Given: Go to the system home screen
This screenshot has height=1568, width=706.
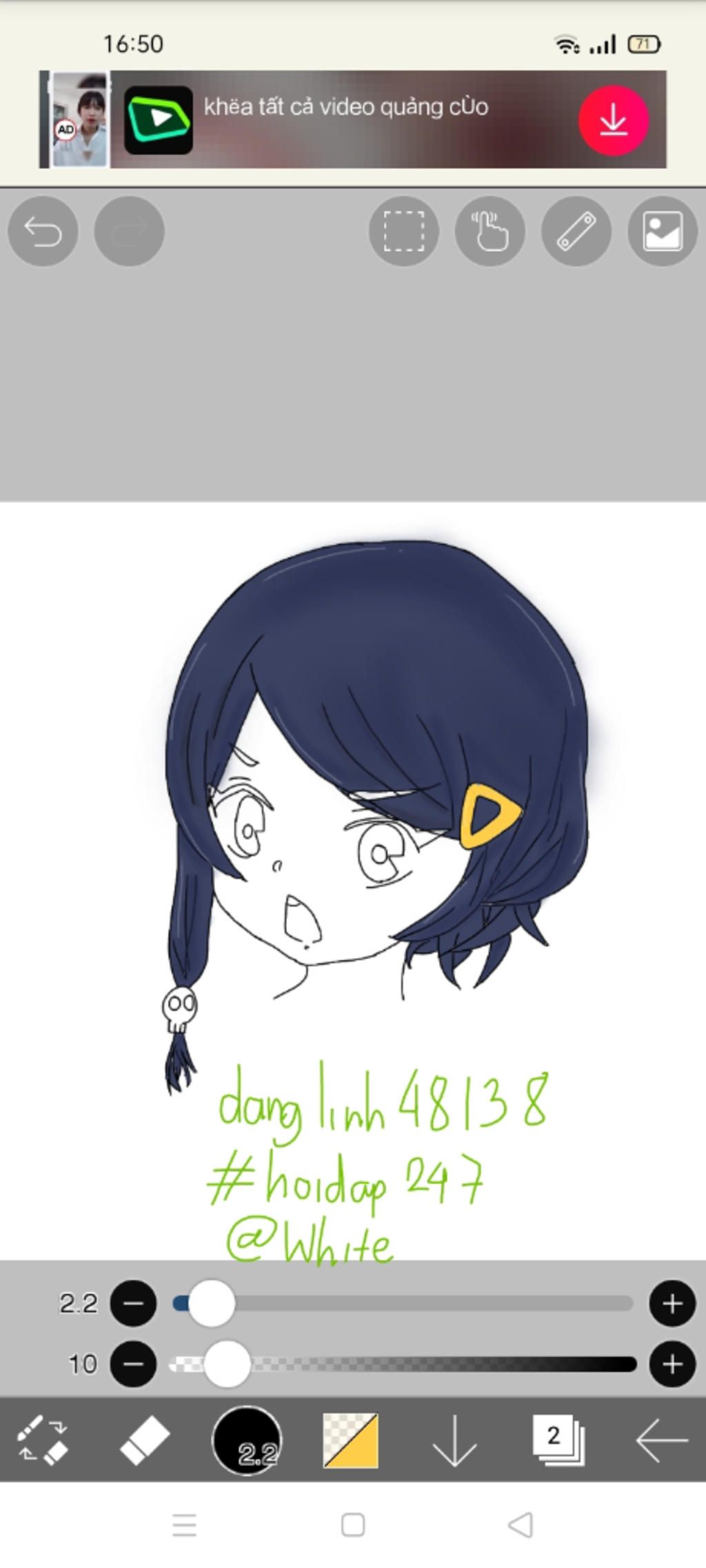Looking at the screenshot, I should click(x=353, y=1525).
